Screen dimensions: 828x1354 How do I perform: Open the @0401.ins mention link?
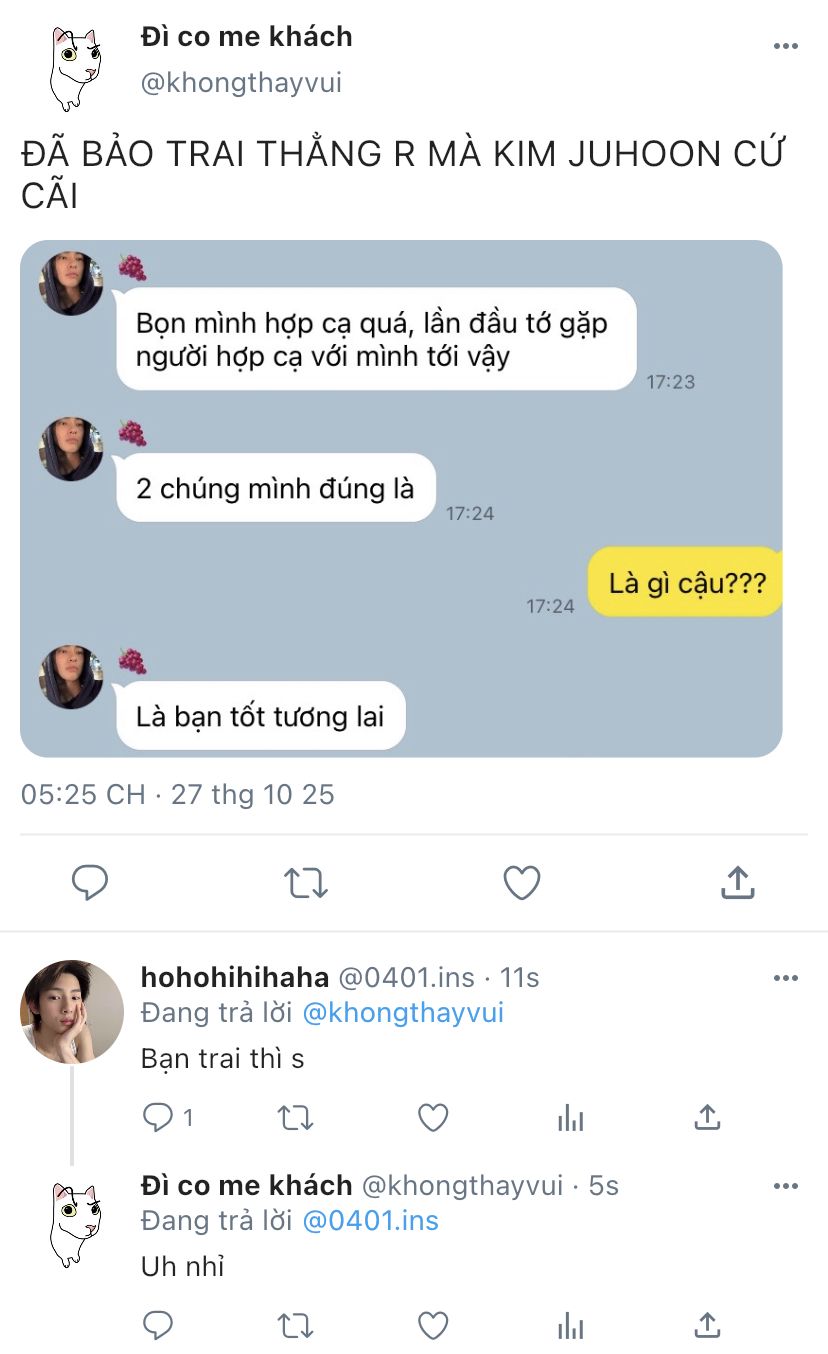pyautogui.click(x=370, y=1221)
